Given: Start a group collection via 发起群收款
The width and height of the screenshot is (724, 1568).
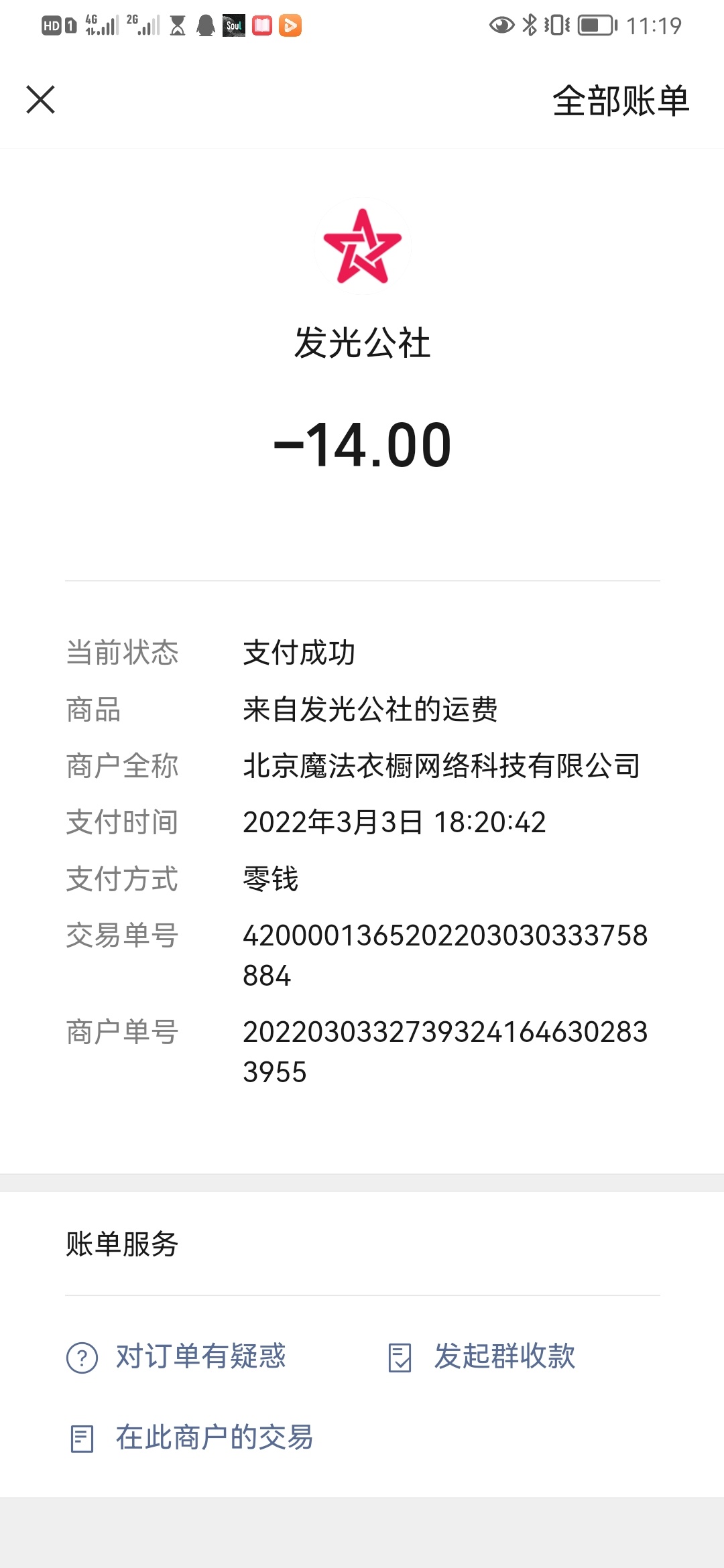Looking at the screenshot, I should 481,1356.
